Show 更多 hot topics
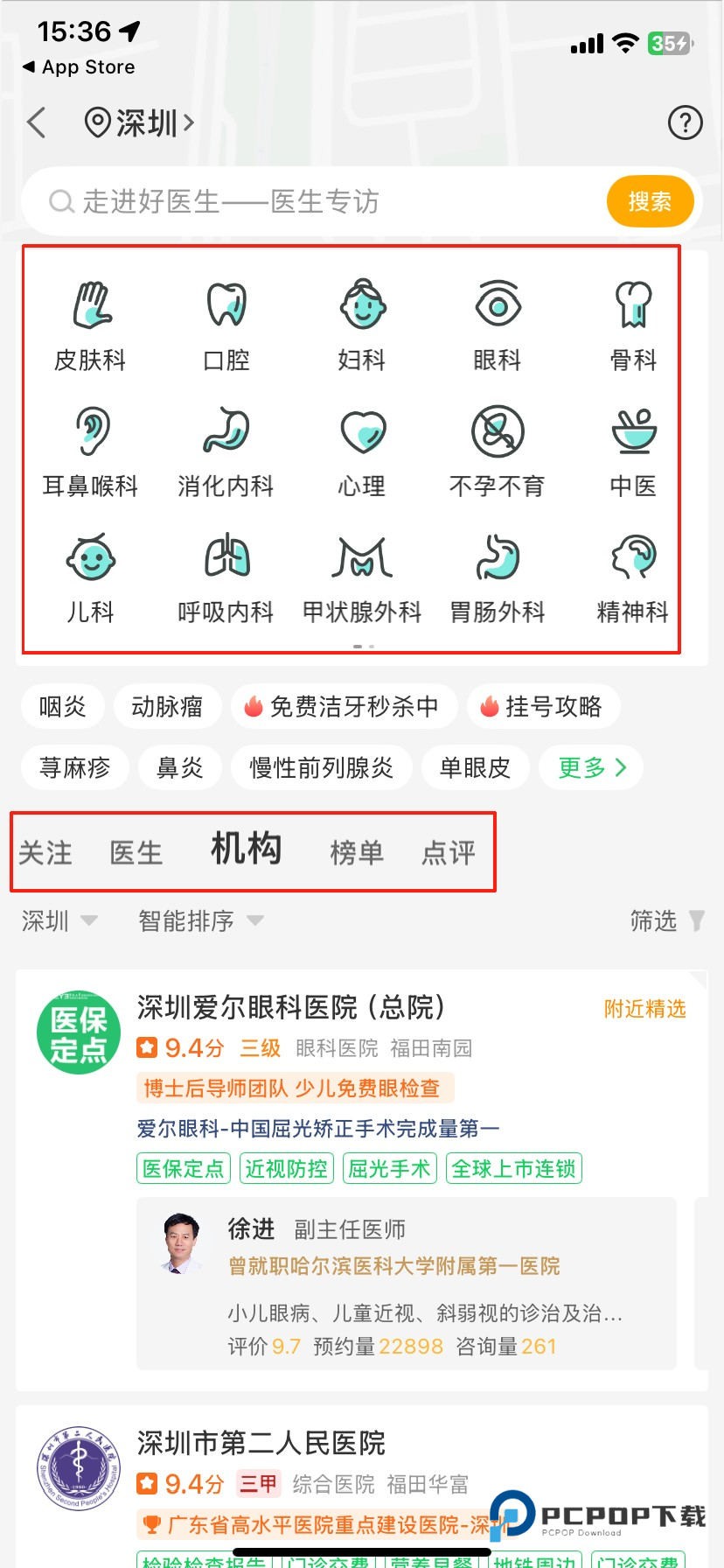This screenshot has width=724, height=1568. click(x=592, y=768)
